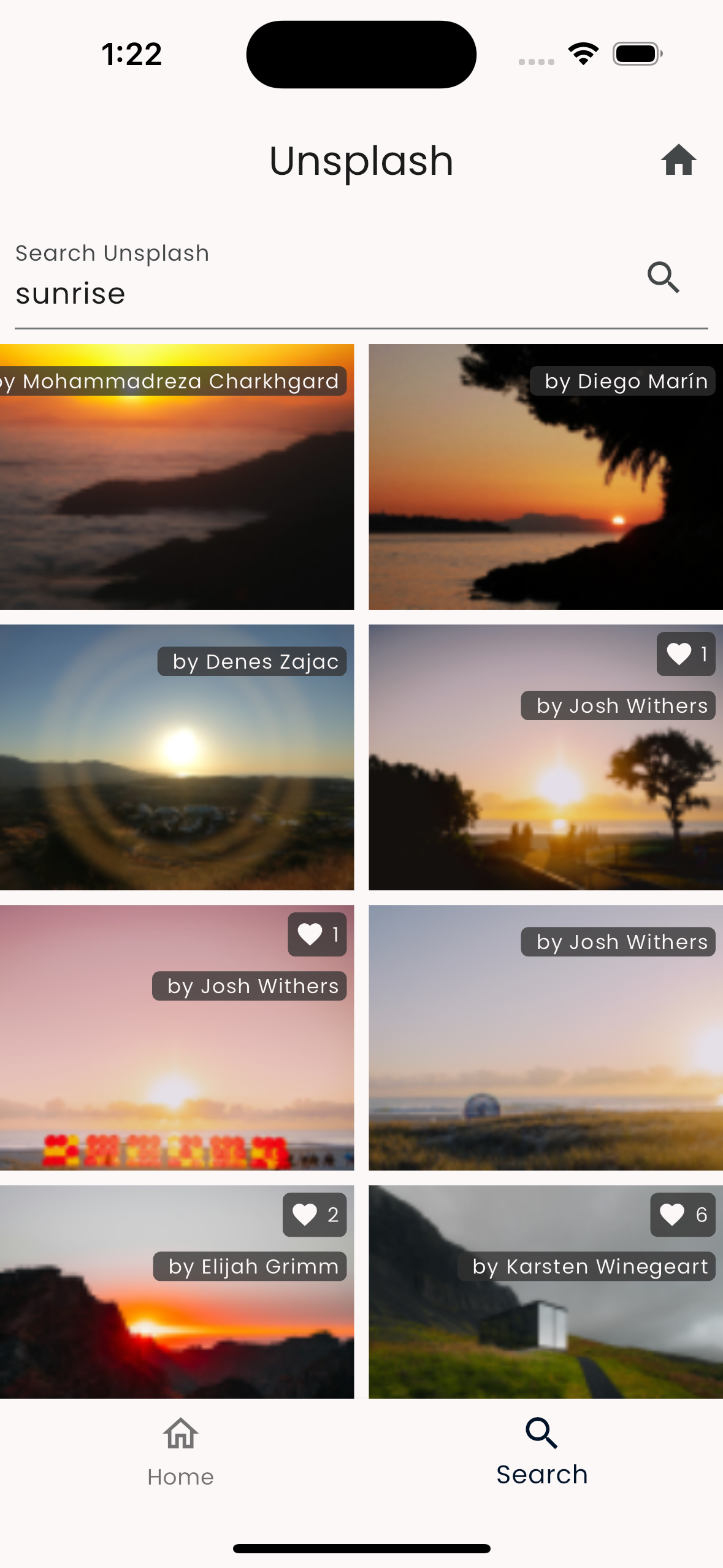This screenshot has height=1568, width=723.
Task: Focus the Search Unsplash text field
Action: pos(319,293)
